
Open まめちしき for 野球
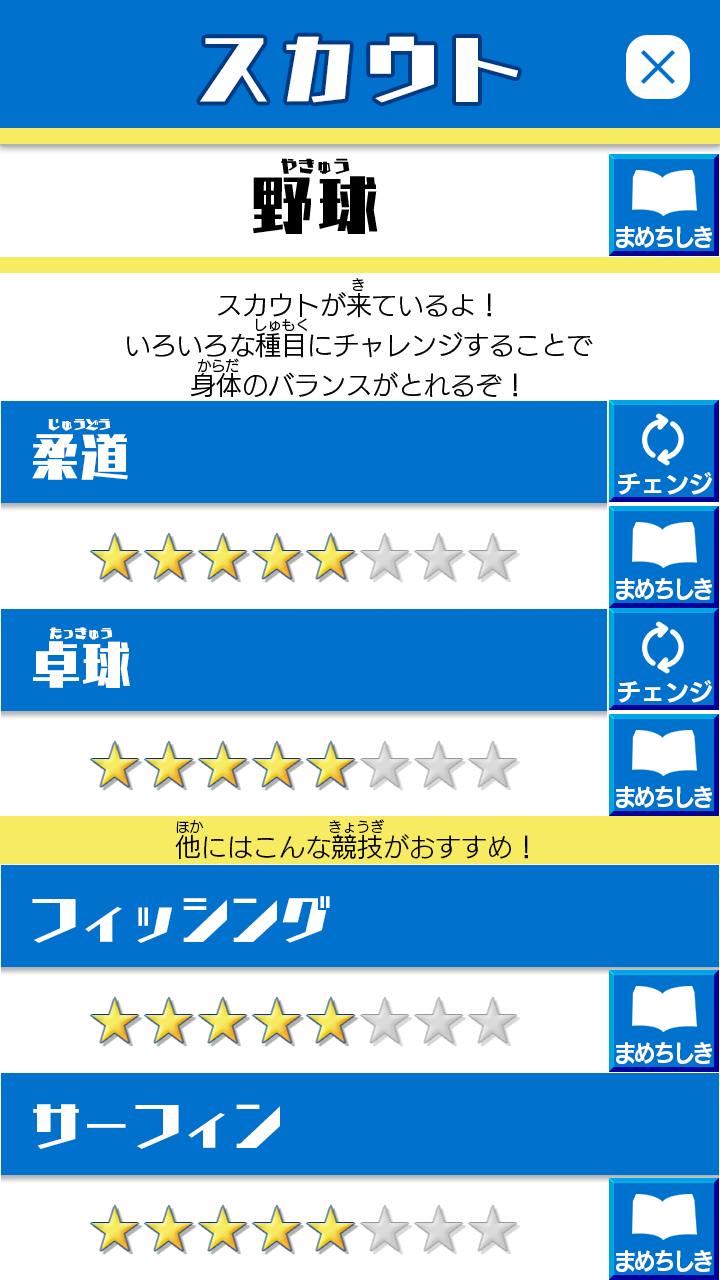664,205
